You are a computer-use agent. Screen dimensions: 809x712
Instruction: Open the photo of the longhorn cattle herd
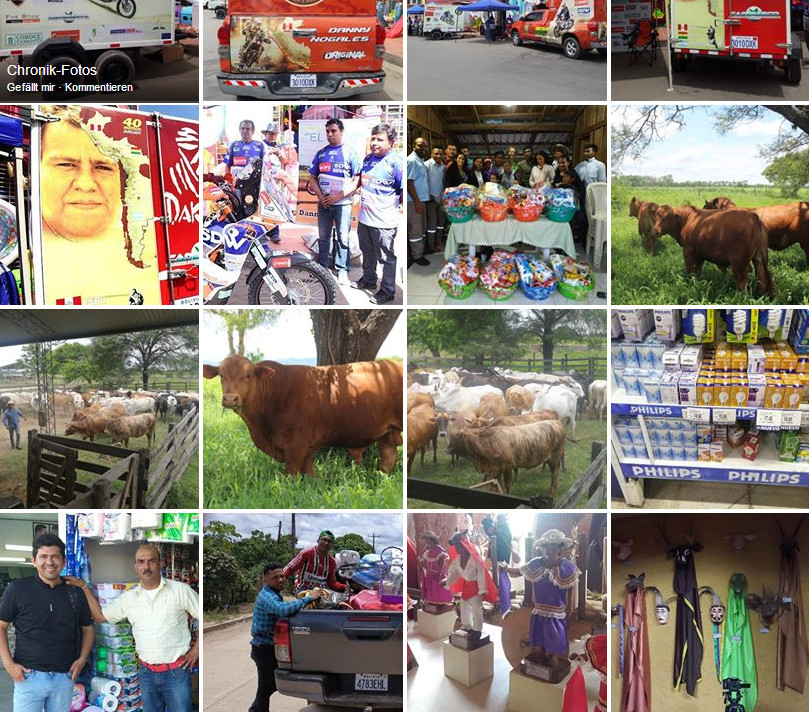(506, 408)
